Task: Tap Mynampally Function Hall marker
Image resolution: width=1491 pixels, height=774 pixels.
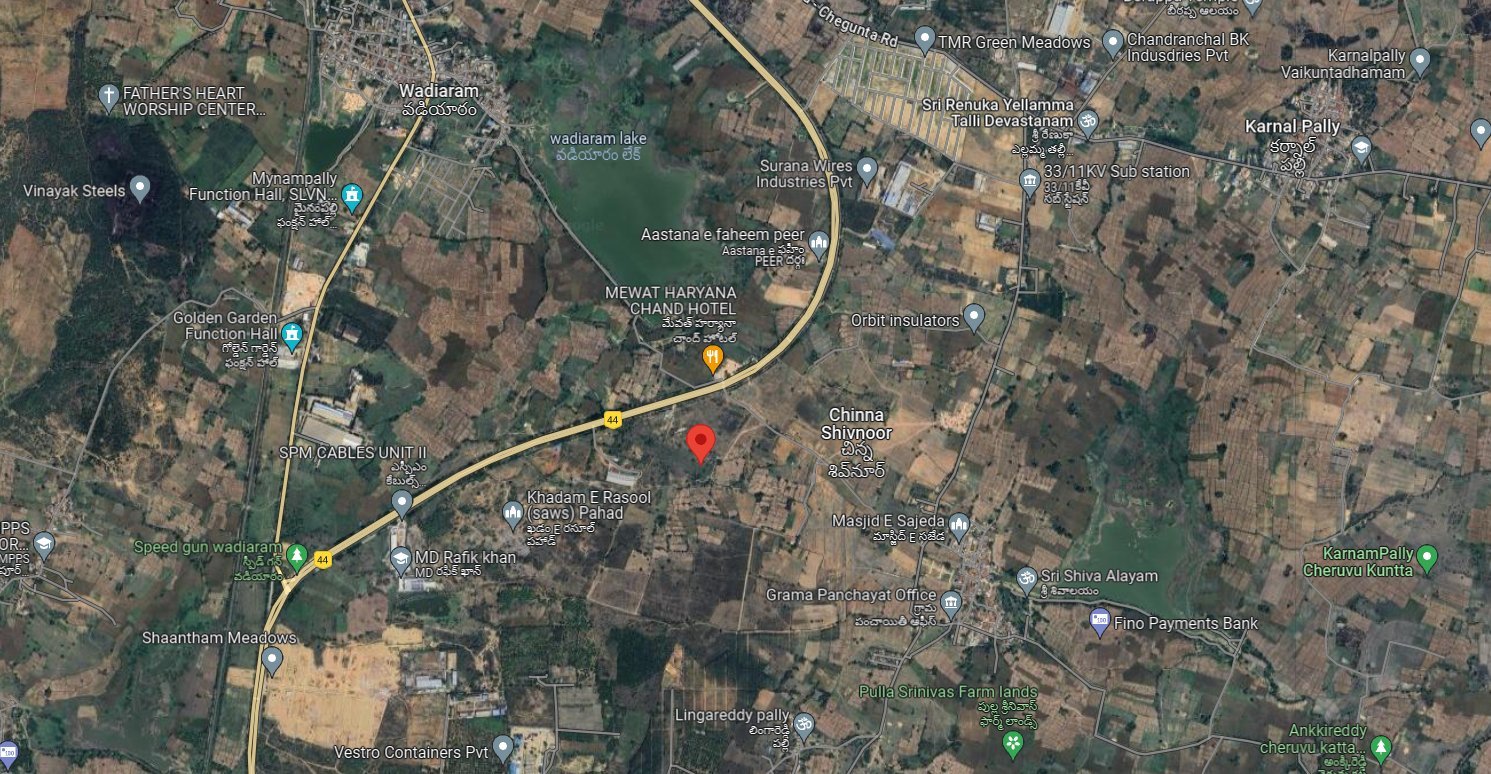Action: (352, 196)
